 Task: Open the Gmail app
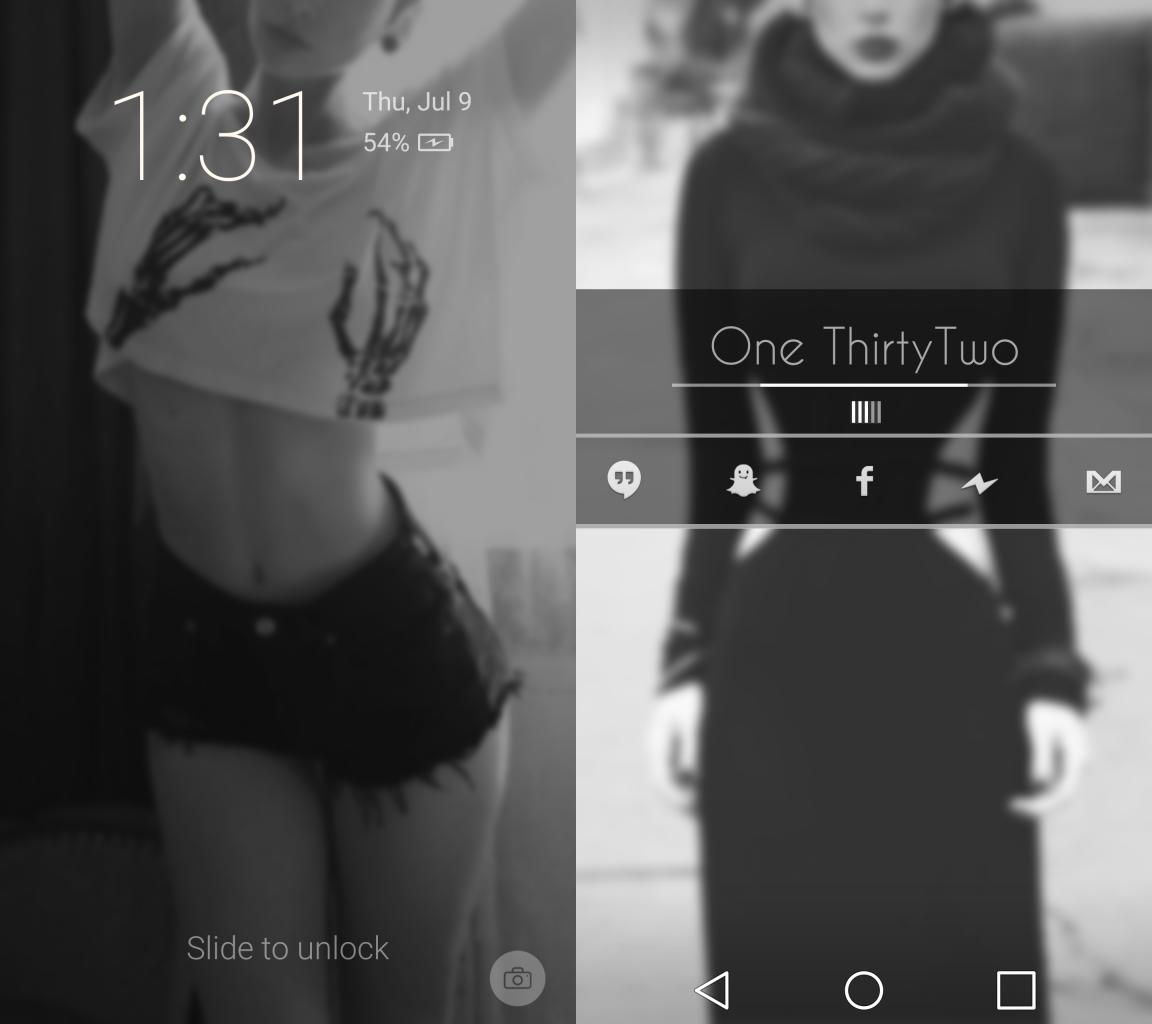tap(1103, 482)
